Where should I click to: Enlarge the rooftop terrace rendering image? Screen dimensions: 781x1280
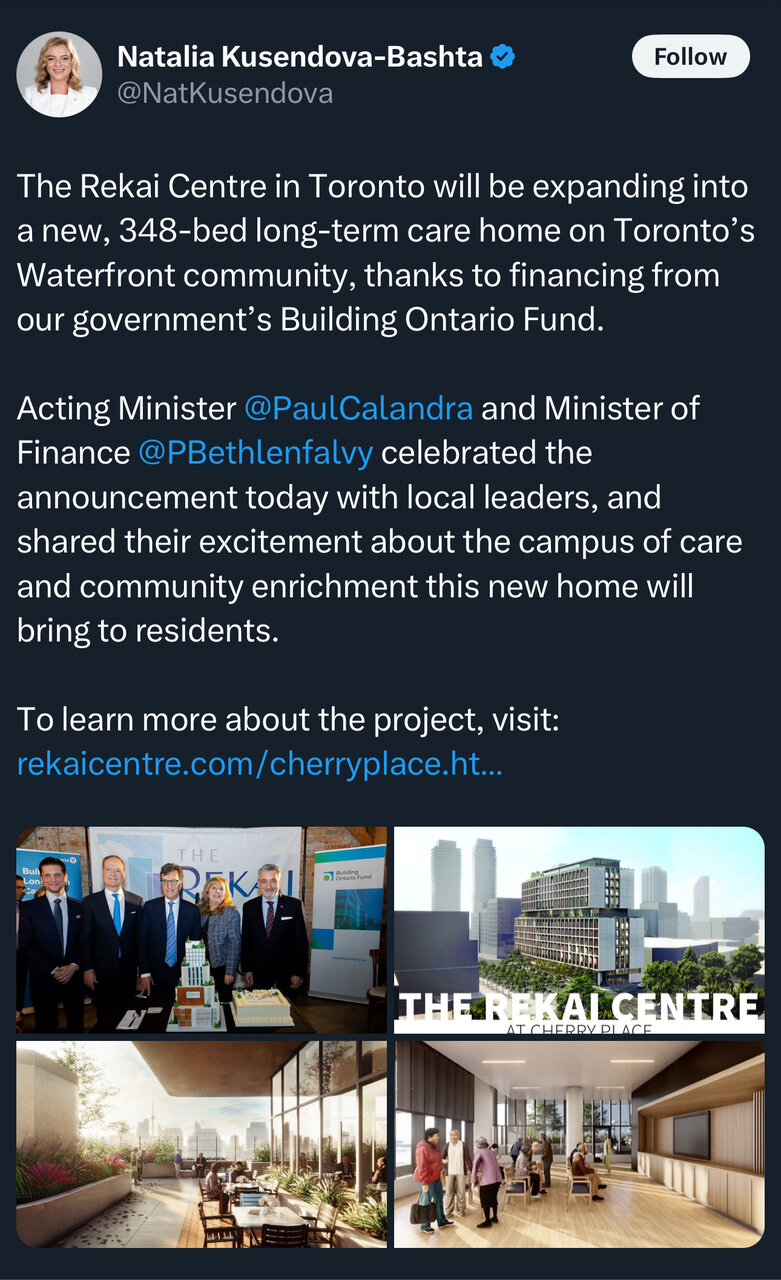click(x=201, y=1144)
